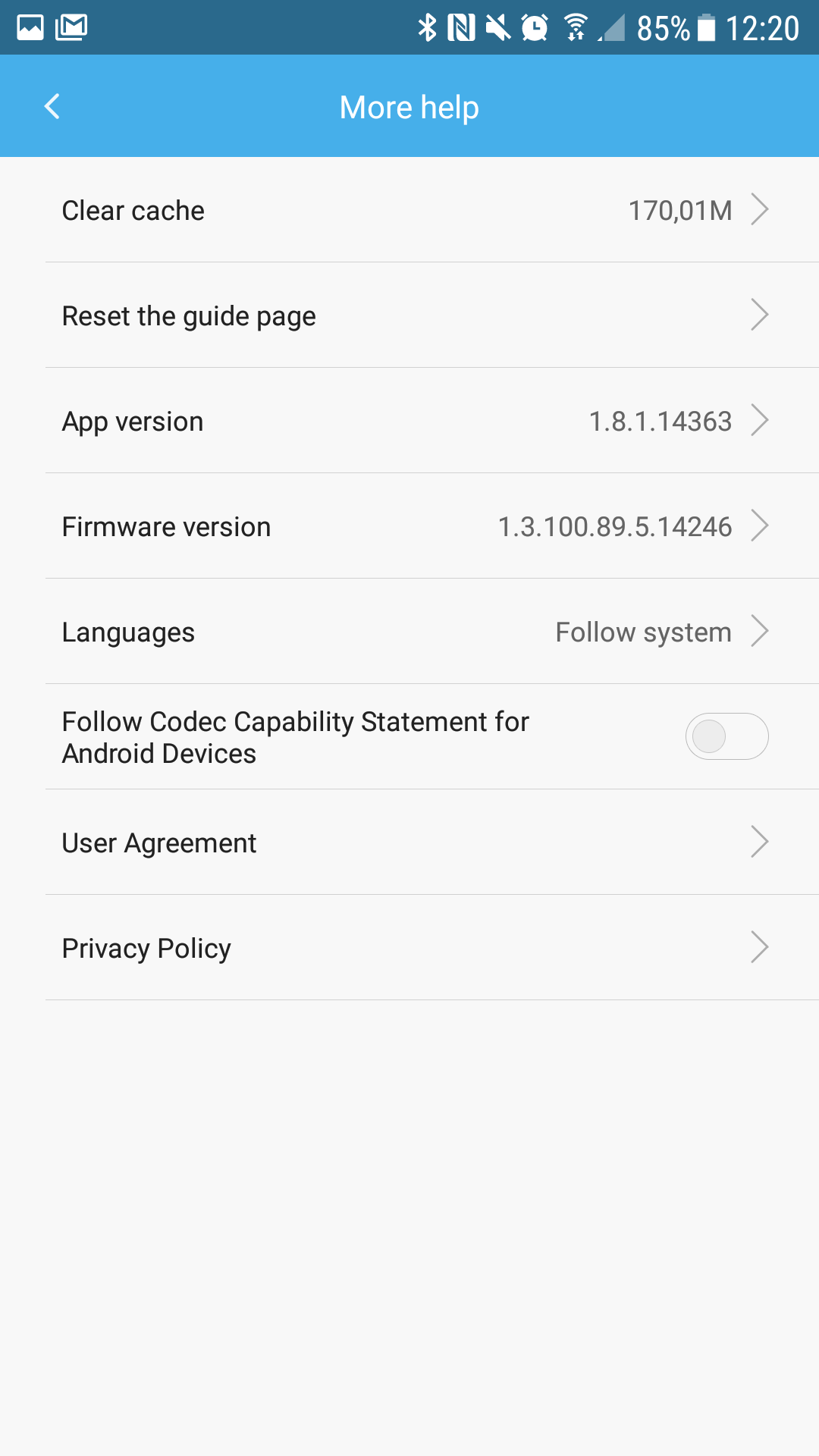Check the App version row
819x1456 pixels.
tap(409, 421)
